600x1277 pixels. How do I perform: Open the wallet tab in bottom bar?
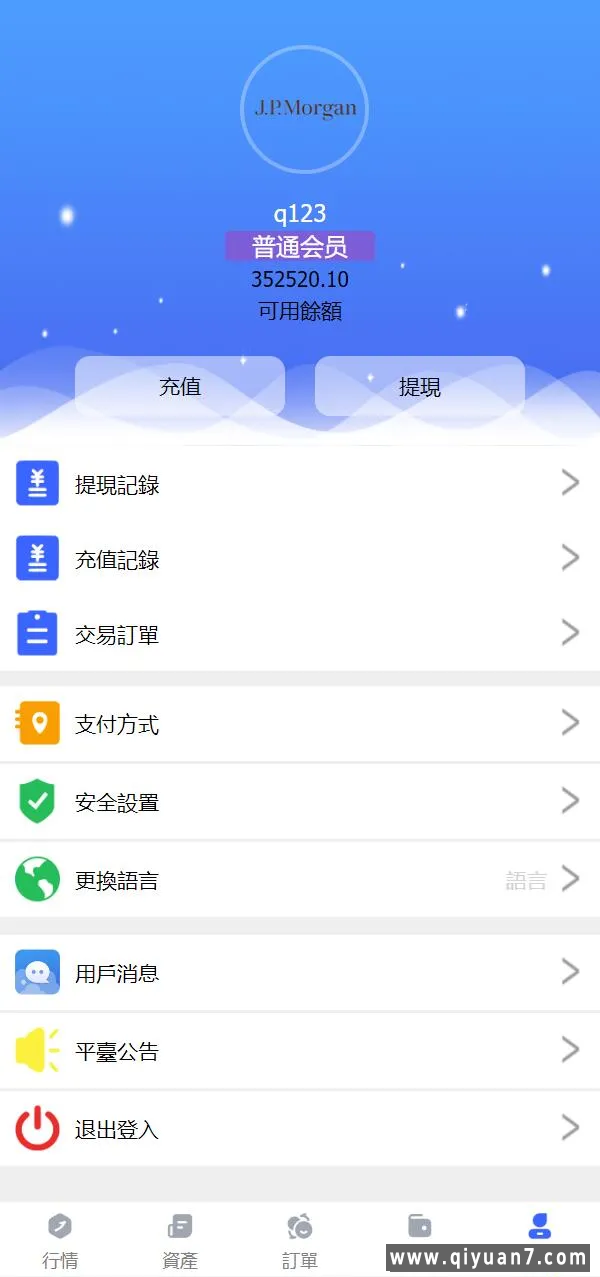click(420, 1228)
